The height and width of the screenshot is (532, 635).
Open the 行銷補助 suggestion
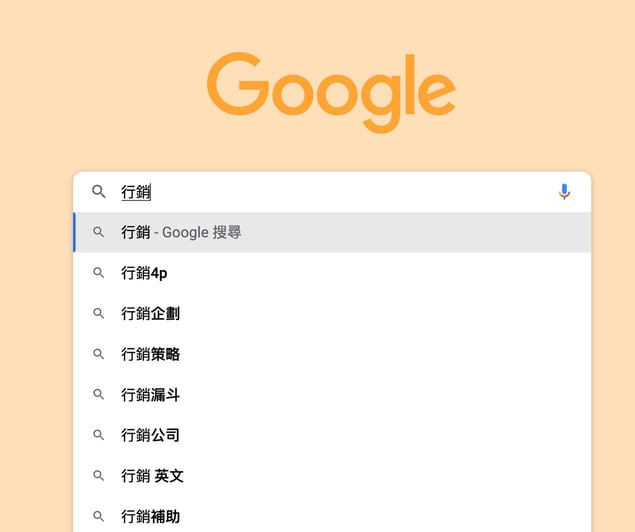[150, 517]
